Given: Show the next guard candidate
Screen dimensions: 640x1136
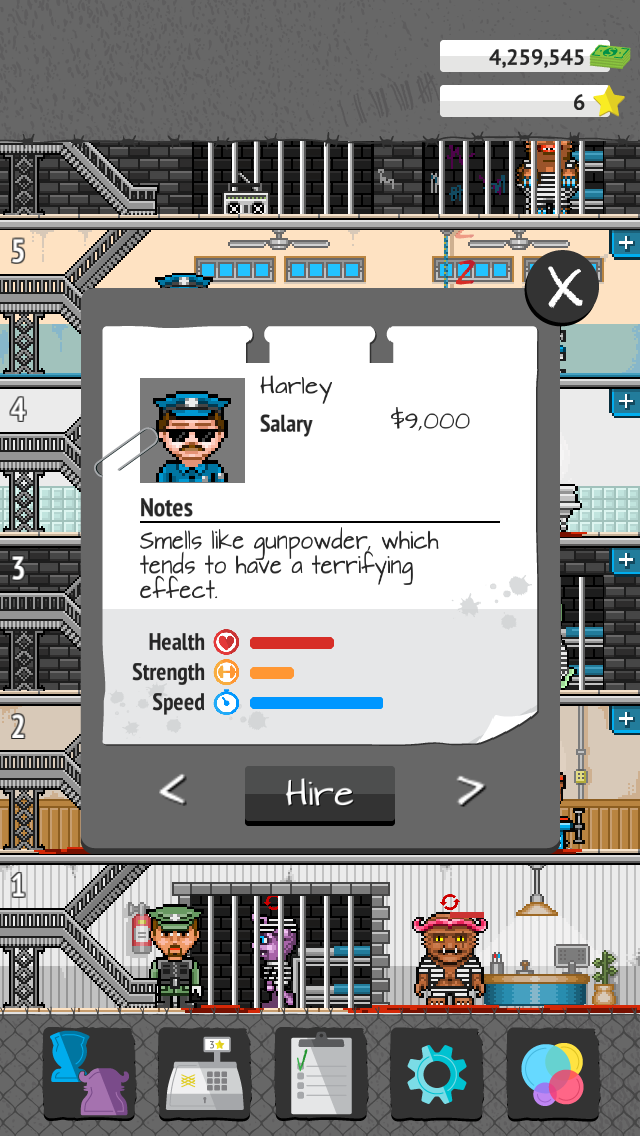Looking at the screenshot, I should 470,790.
